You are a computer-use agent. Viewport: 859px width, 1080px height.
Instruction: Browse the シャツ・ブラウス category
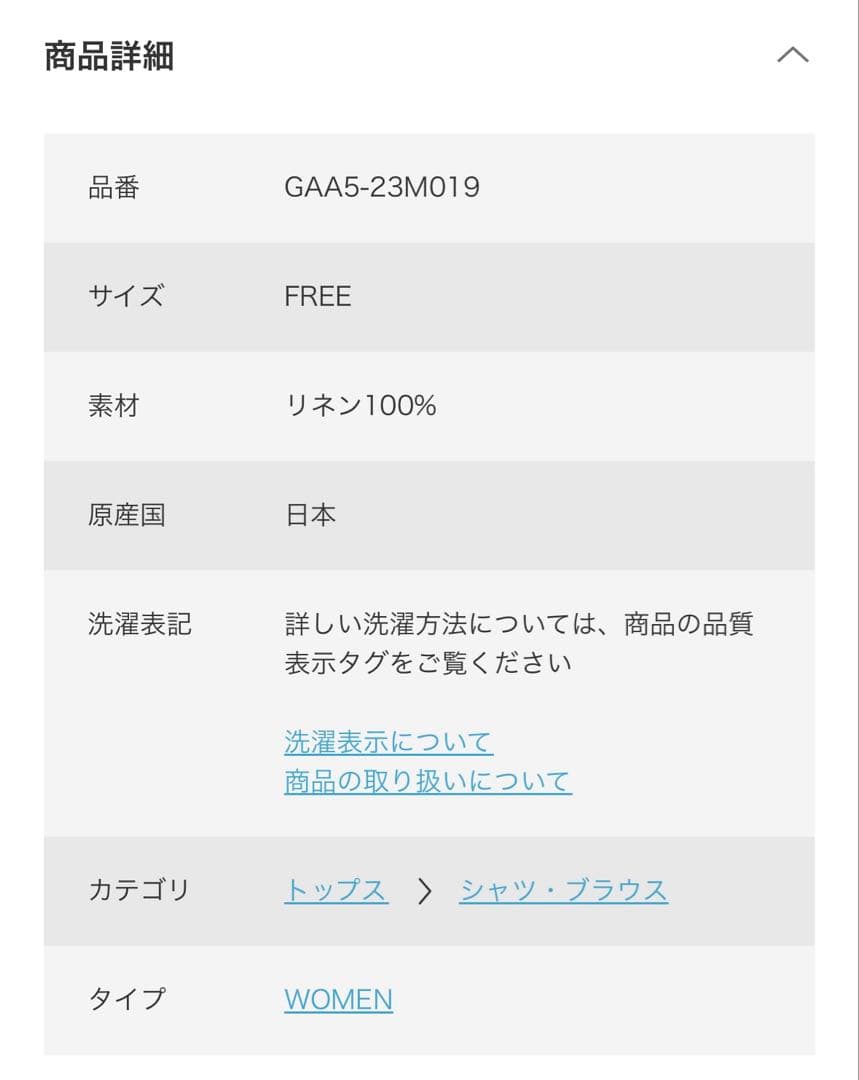pyautogui.click(x=563, y=890)
